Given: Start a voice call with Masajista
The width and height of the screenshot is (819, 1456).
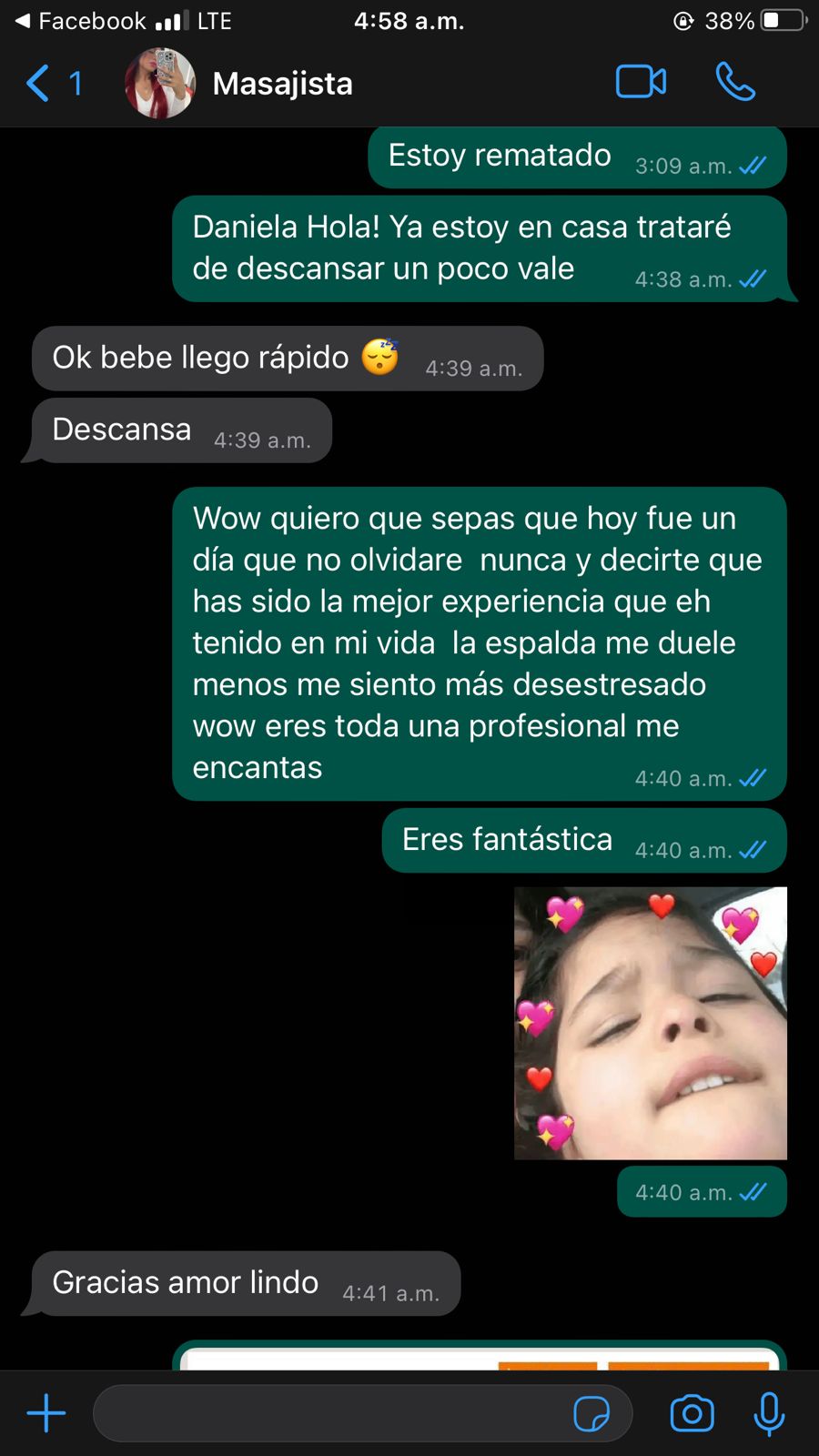Looking at the screenshot, I should pos(735,82).
